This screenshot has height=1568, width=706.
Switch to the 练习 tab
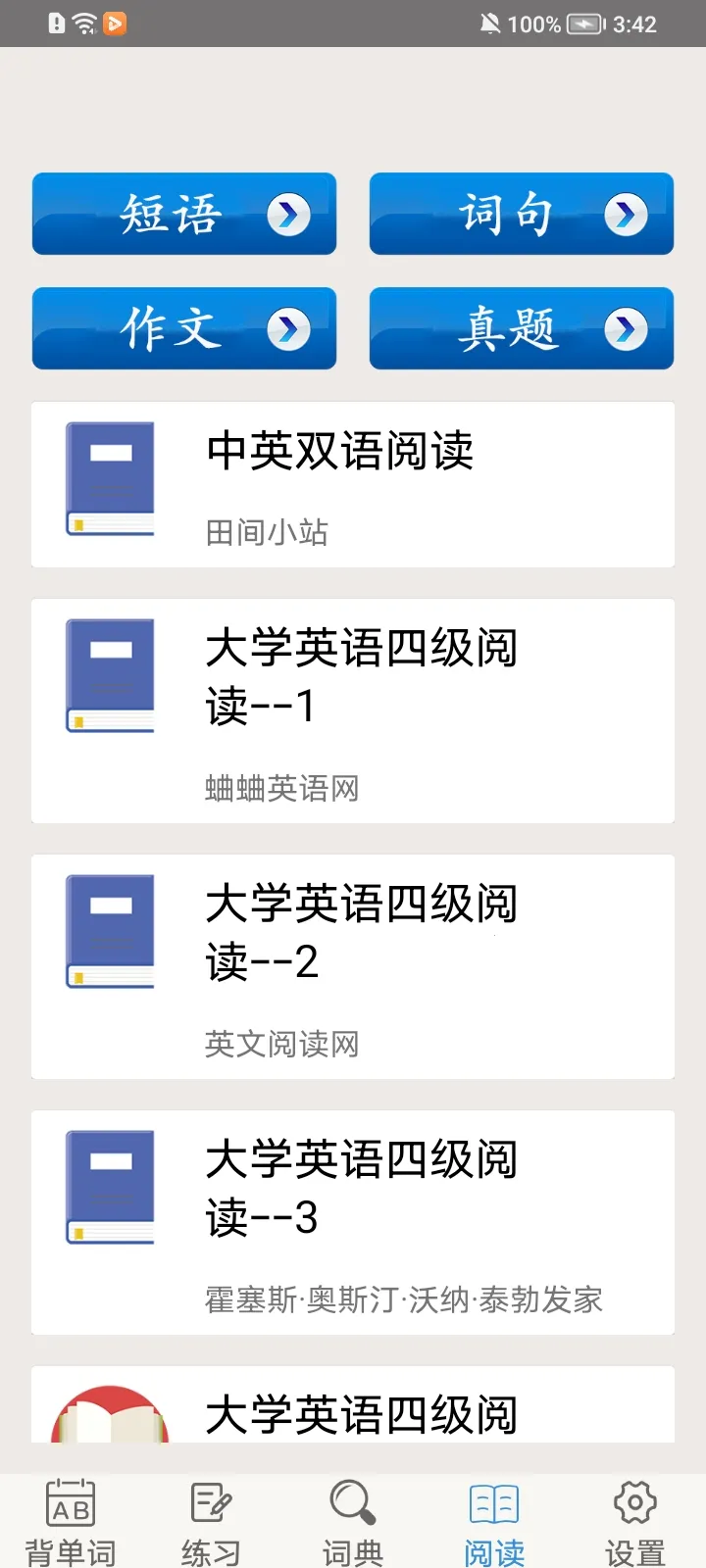coord(211,1521)
